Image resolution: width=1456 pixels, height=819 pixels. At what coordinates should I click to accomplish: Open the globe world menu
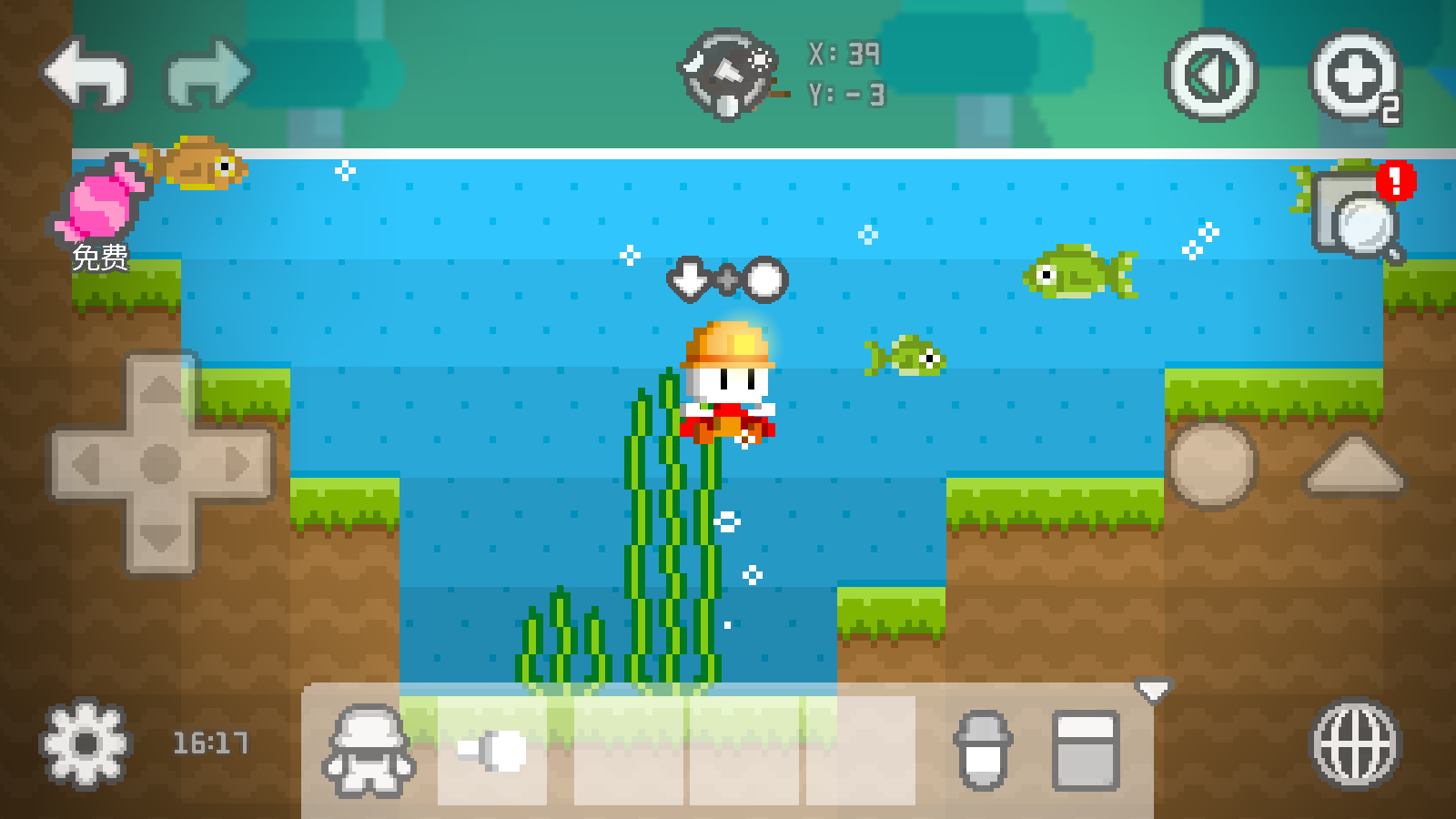[1355, 743]
